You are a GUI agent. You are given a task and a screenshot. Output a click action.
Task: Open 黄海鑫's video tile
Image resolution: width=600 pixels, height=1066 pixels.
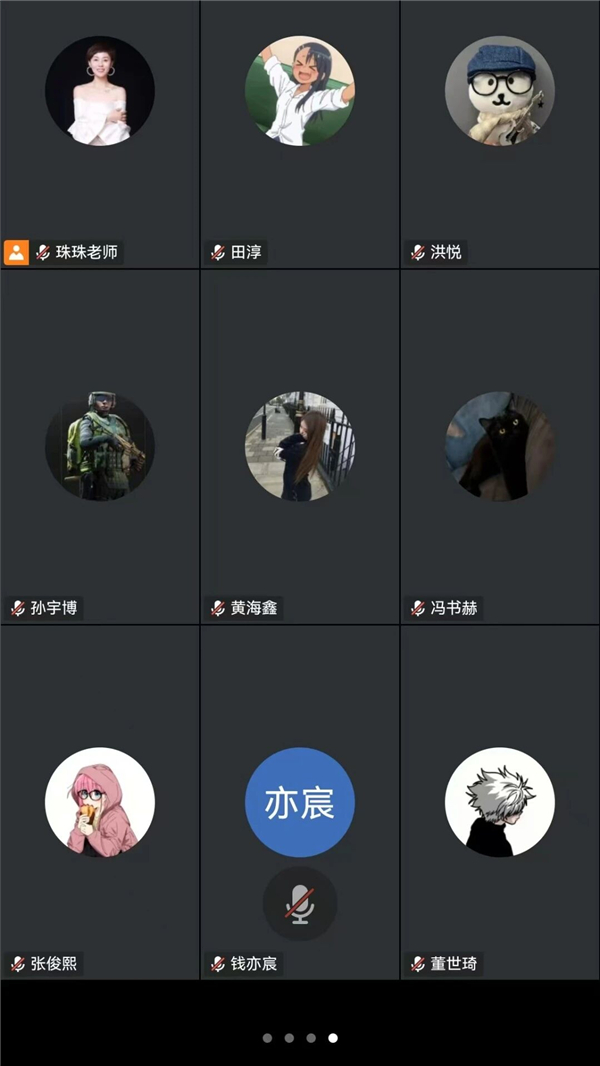tap(300, 446)
